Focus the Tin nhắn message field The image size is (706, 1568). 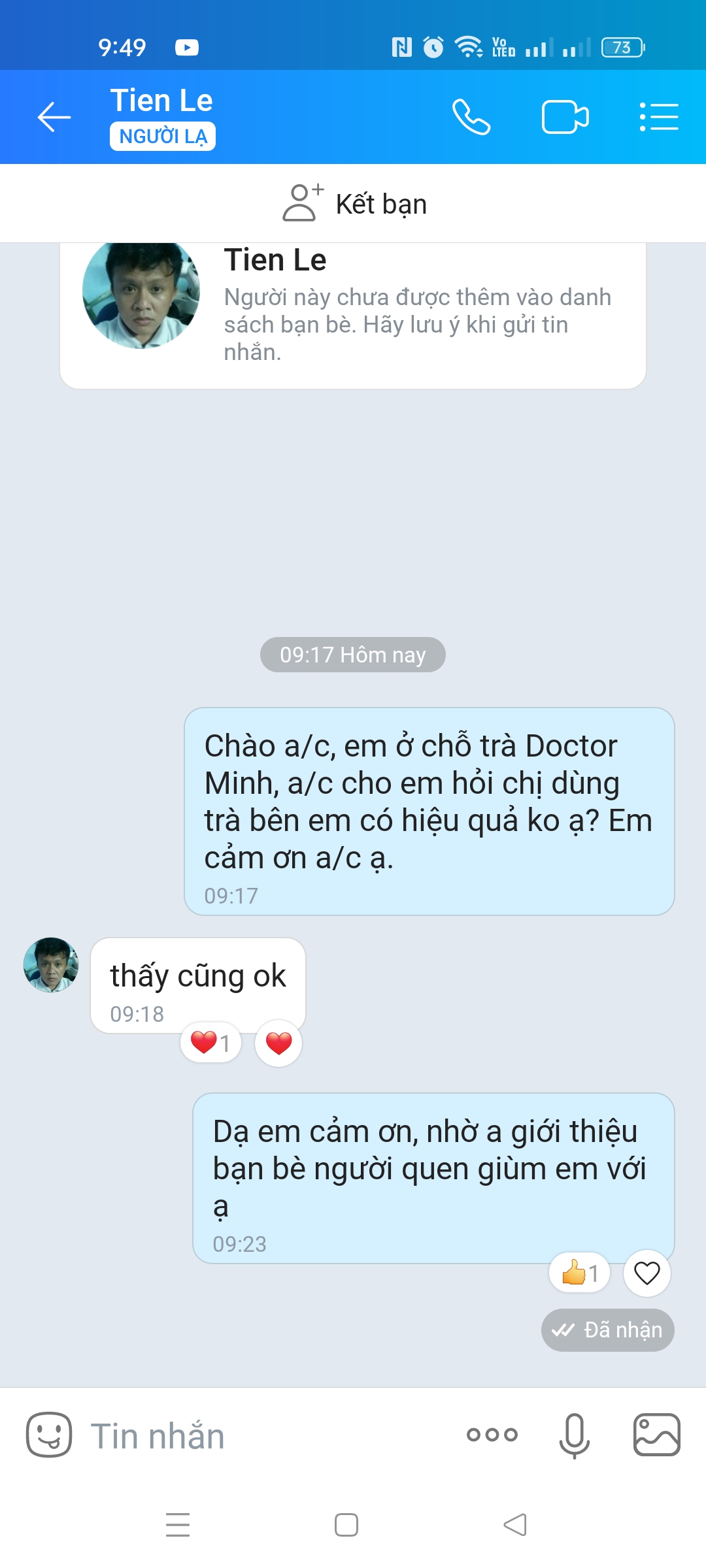(261, 1436)
